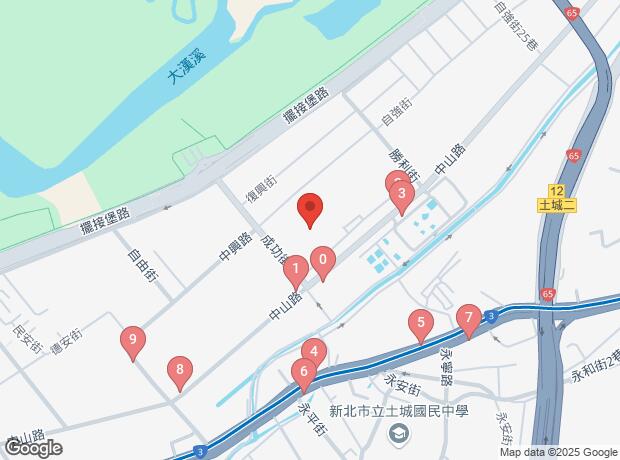Image resolution: width=620 pixels, height=460 pixels.
Task: Select map pin number 1
Action: point(296,269)
